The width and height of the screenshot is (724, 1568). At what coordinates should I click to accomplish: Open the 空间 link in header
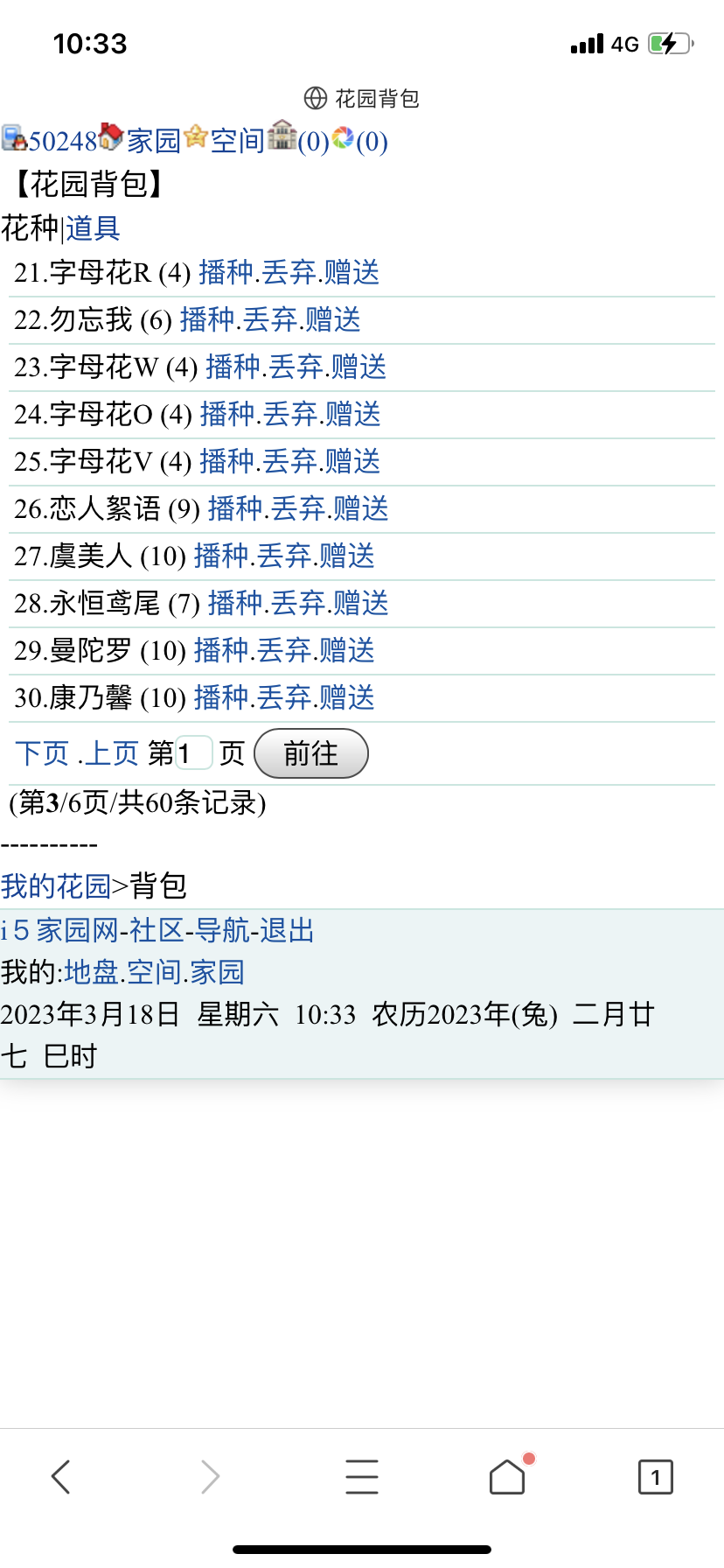[x=237, y=141]
